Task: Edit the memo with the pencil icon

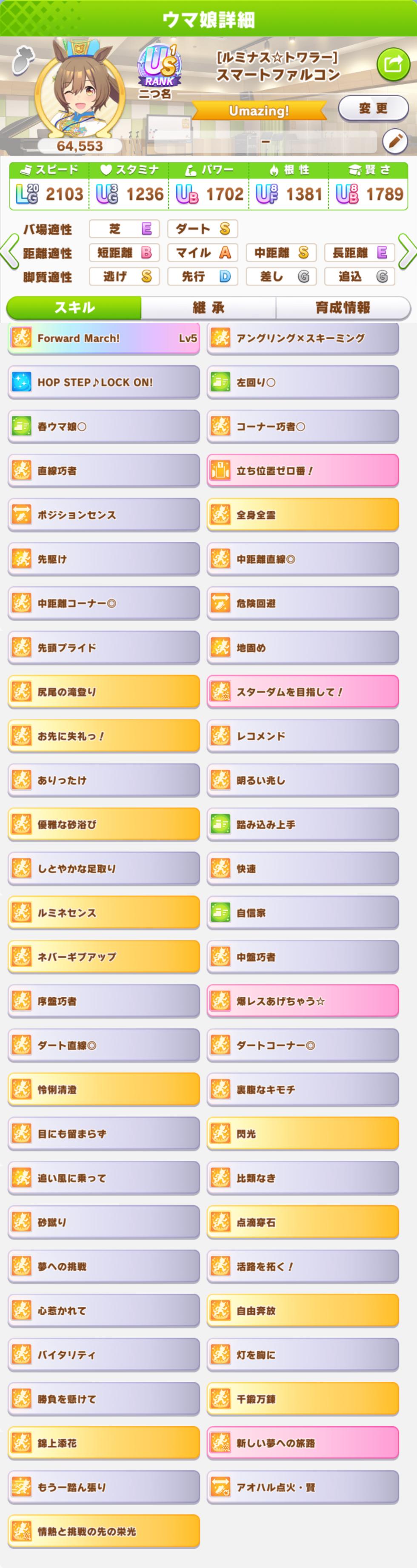Action: 394,142
